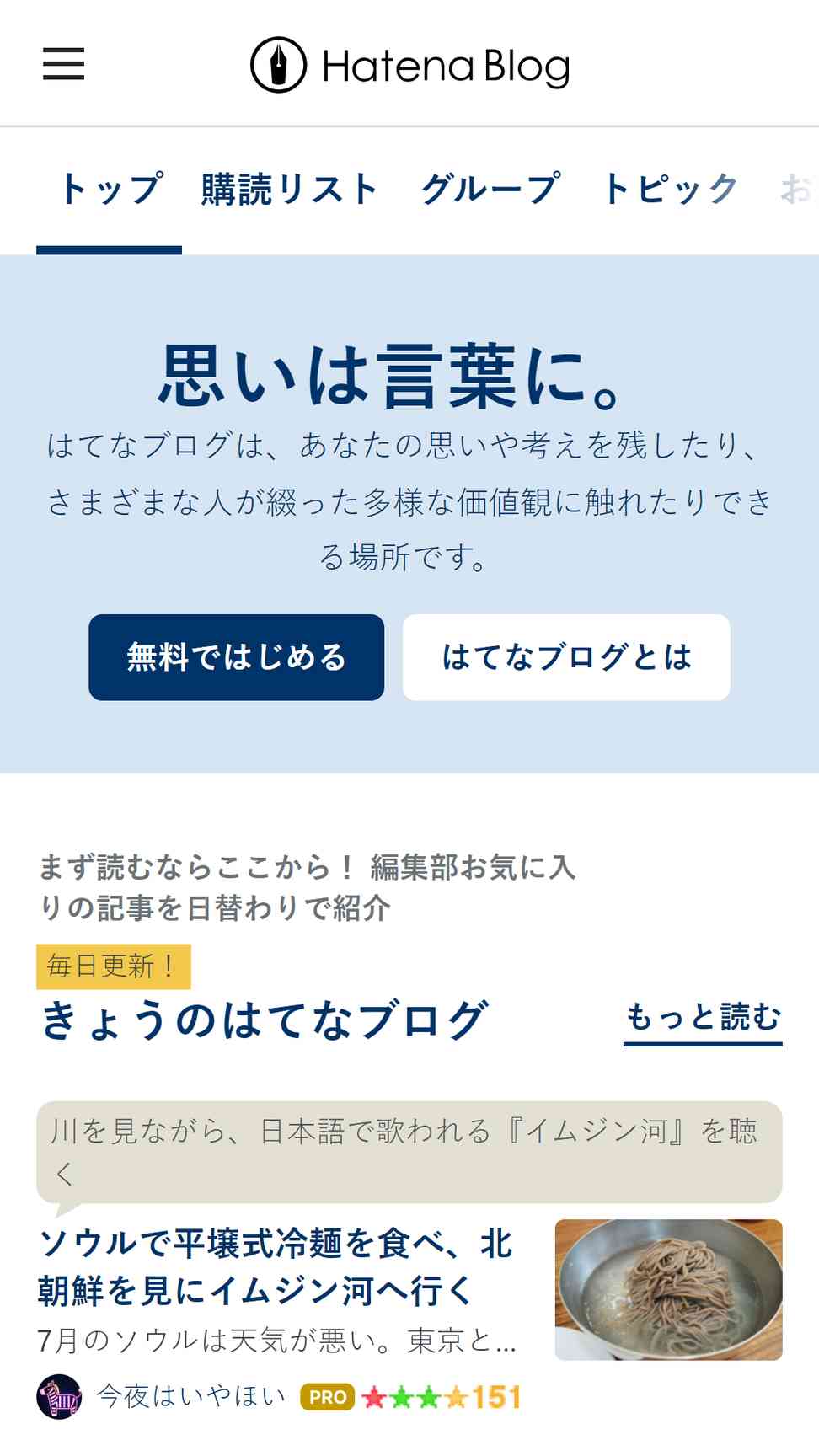Open はてなブログとは

566,657
